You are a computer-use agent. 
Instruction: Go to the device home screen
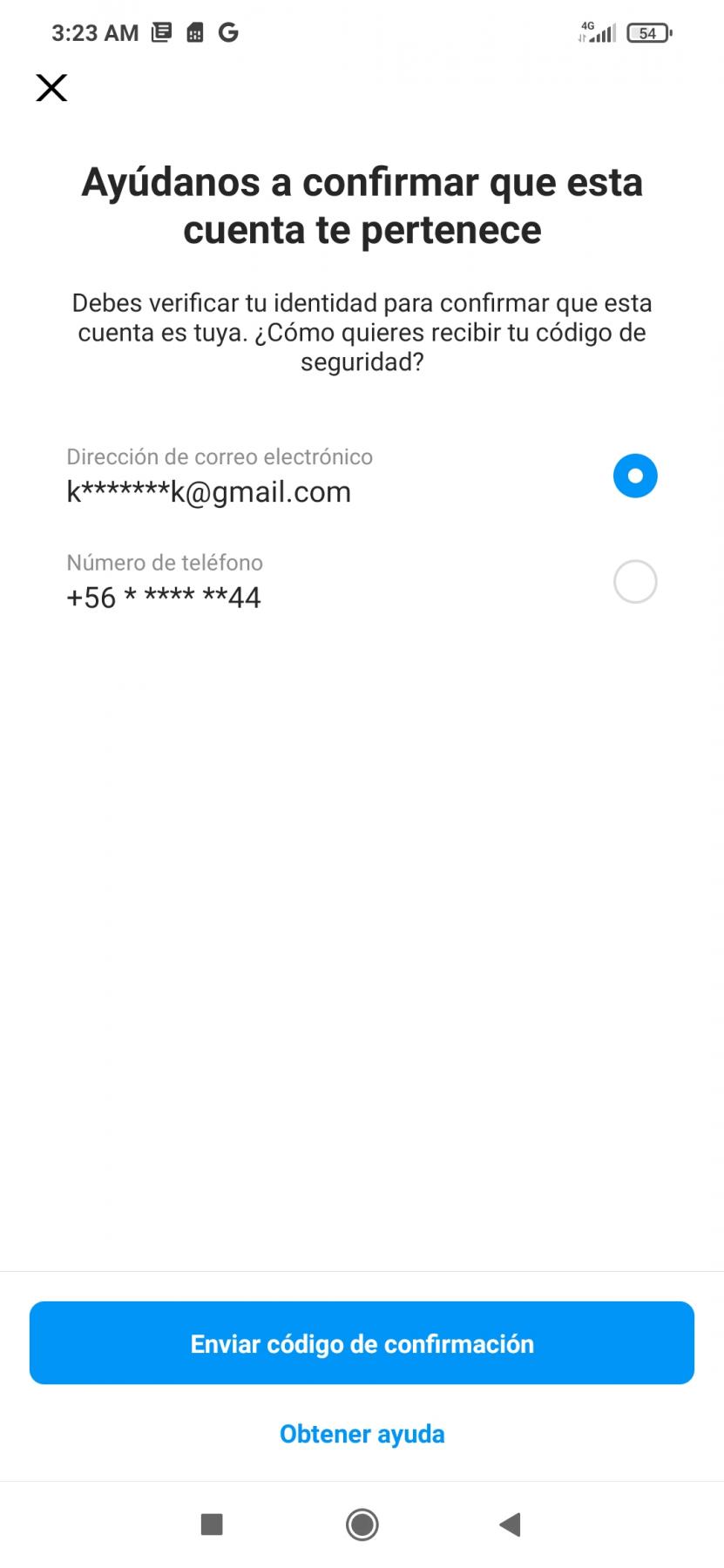(362, 1524)
